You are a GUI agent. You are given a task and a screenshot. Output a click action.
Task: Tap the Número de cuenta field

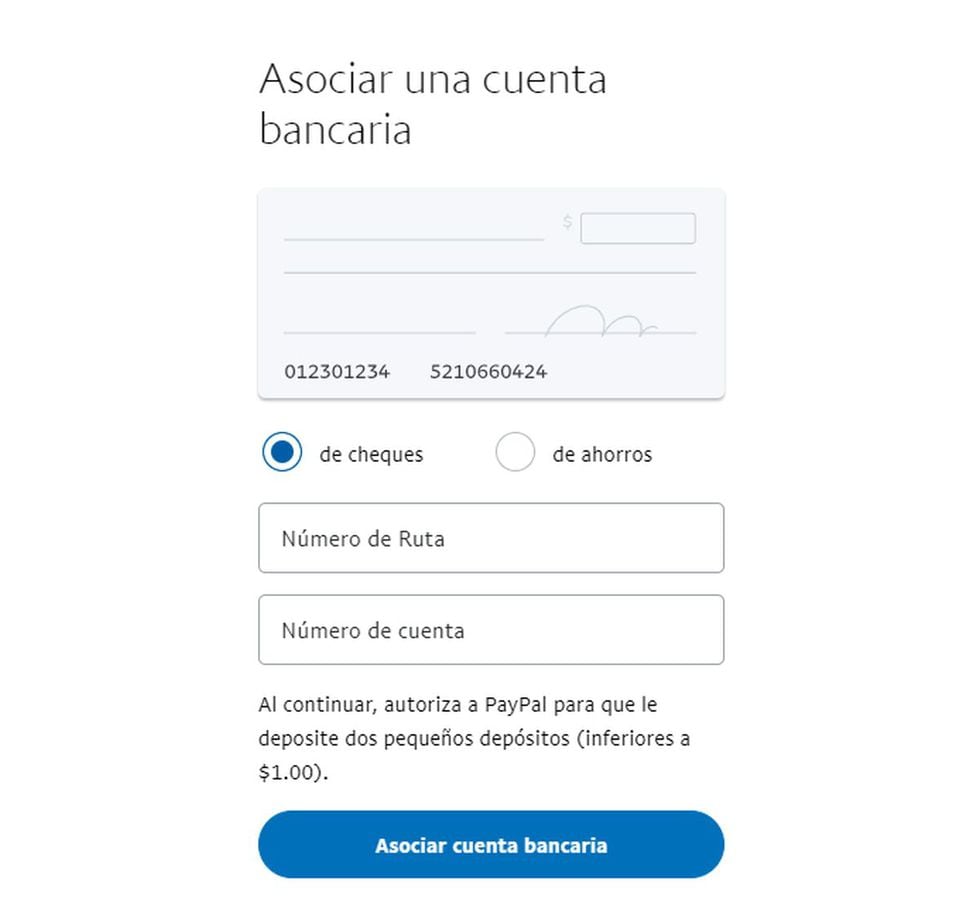(x=490, y=630)
